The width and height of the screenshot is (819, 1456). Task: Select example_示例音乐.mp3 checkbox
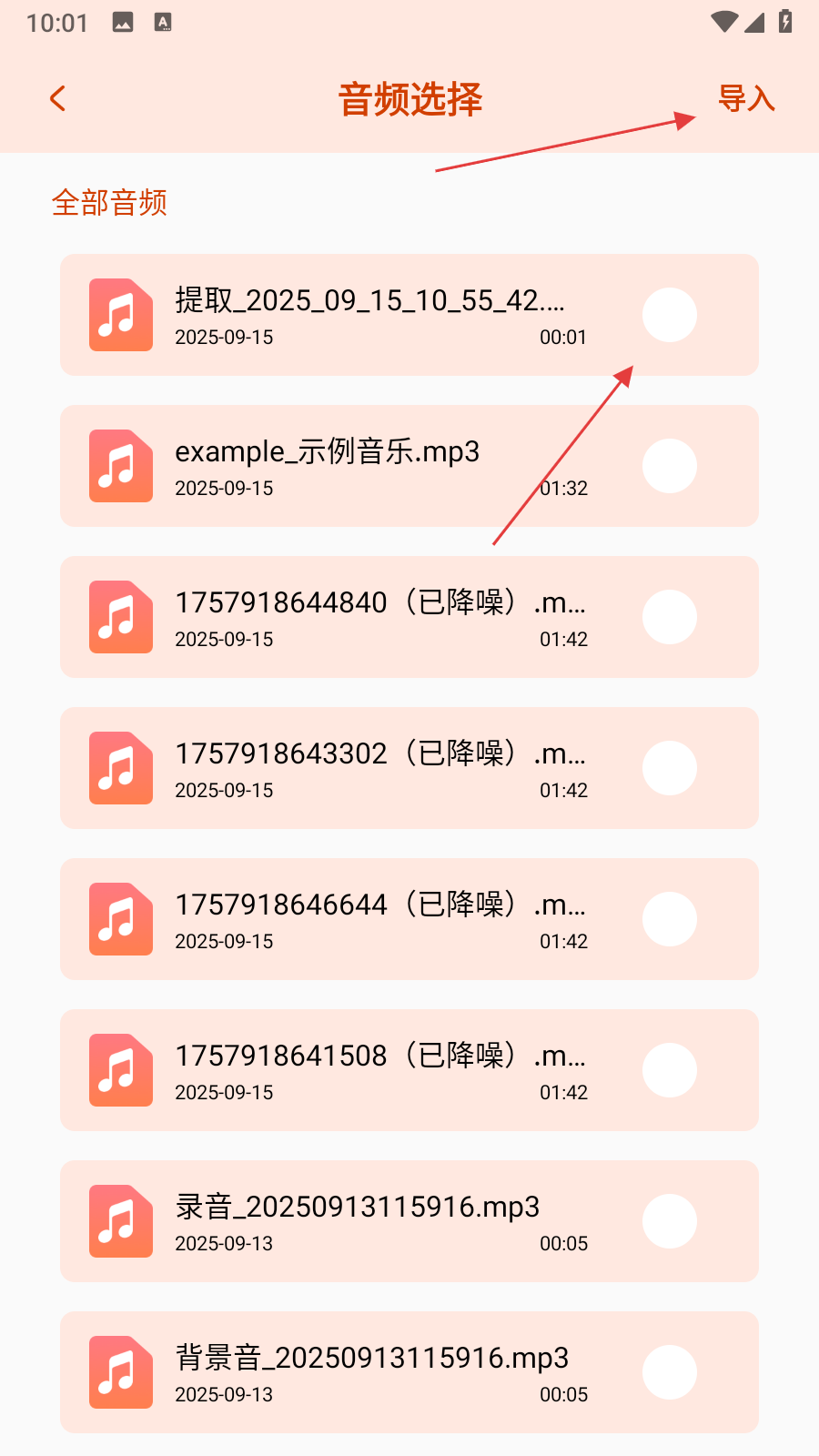(x=670, y=466)
